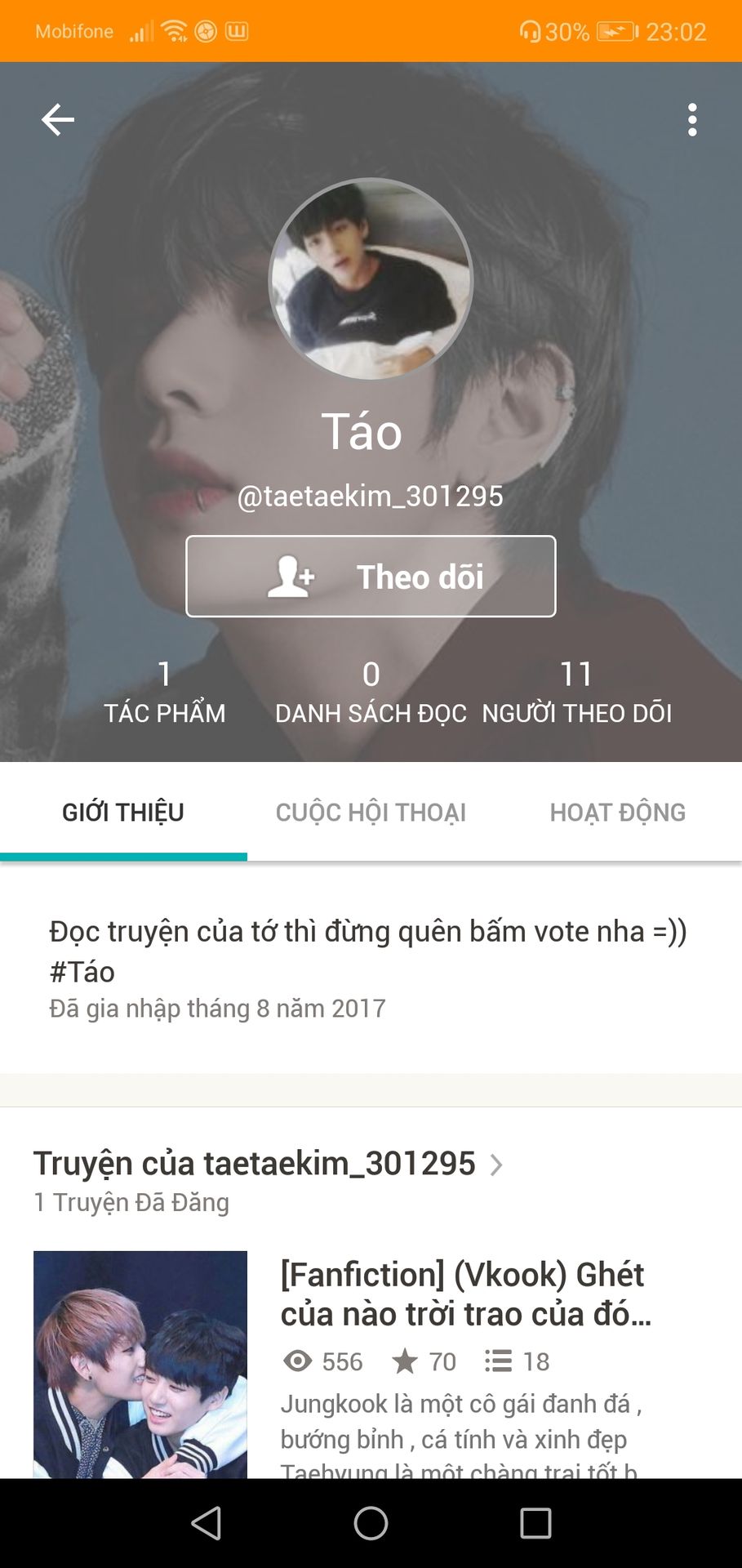Open the Vkook fanfiction story cover
The image size is (742, 1568).
pos(140,1364)
